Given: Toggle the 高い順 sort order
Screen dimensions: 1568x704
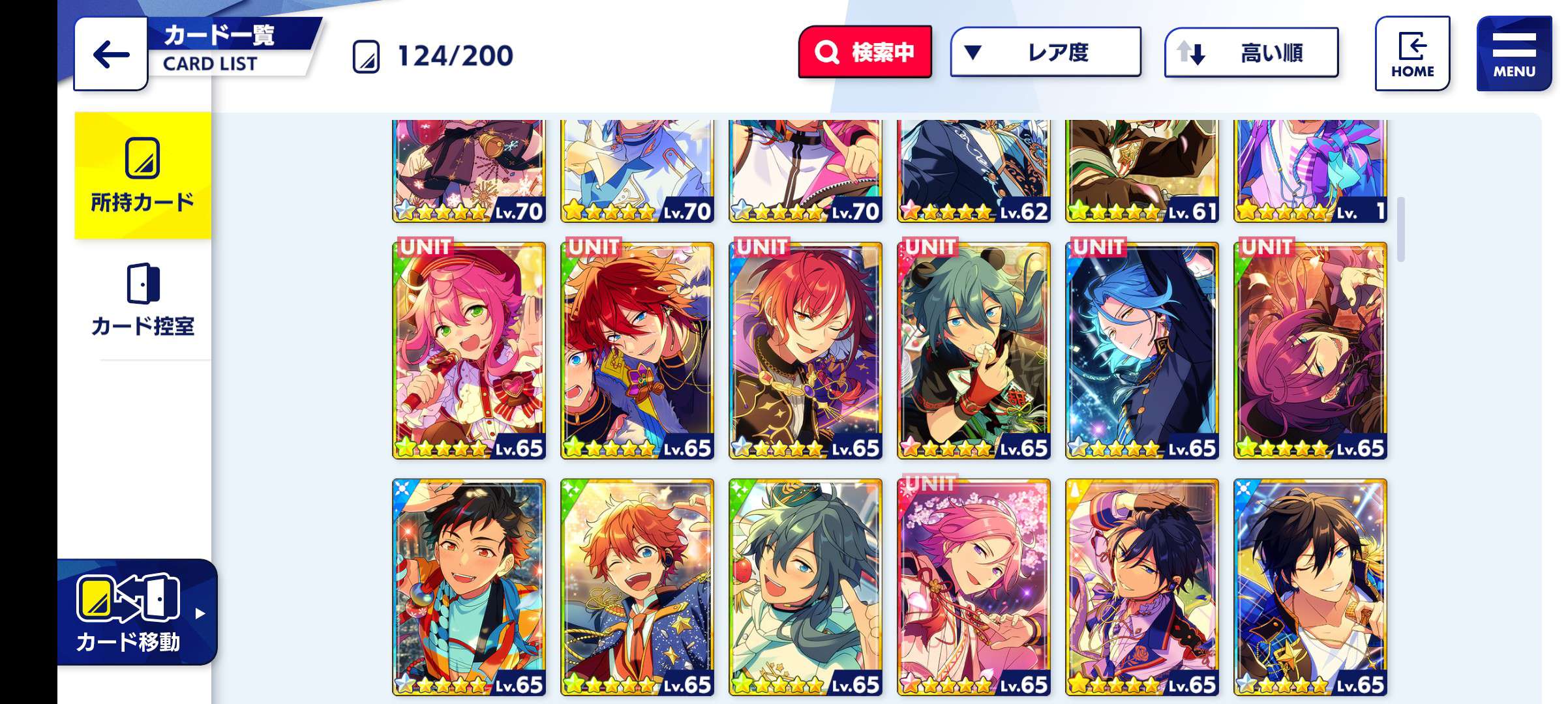Looking at the screenshot, I should tap(1251, 52).
